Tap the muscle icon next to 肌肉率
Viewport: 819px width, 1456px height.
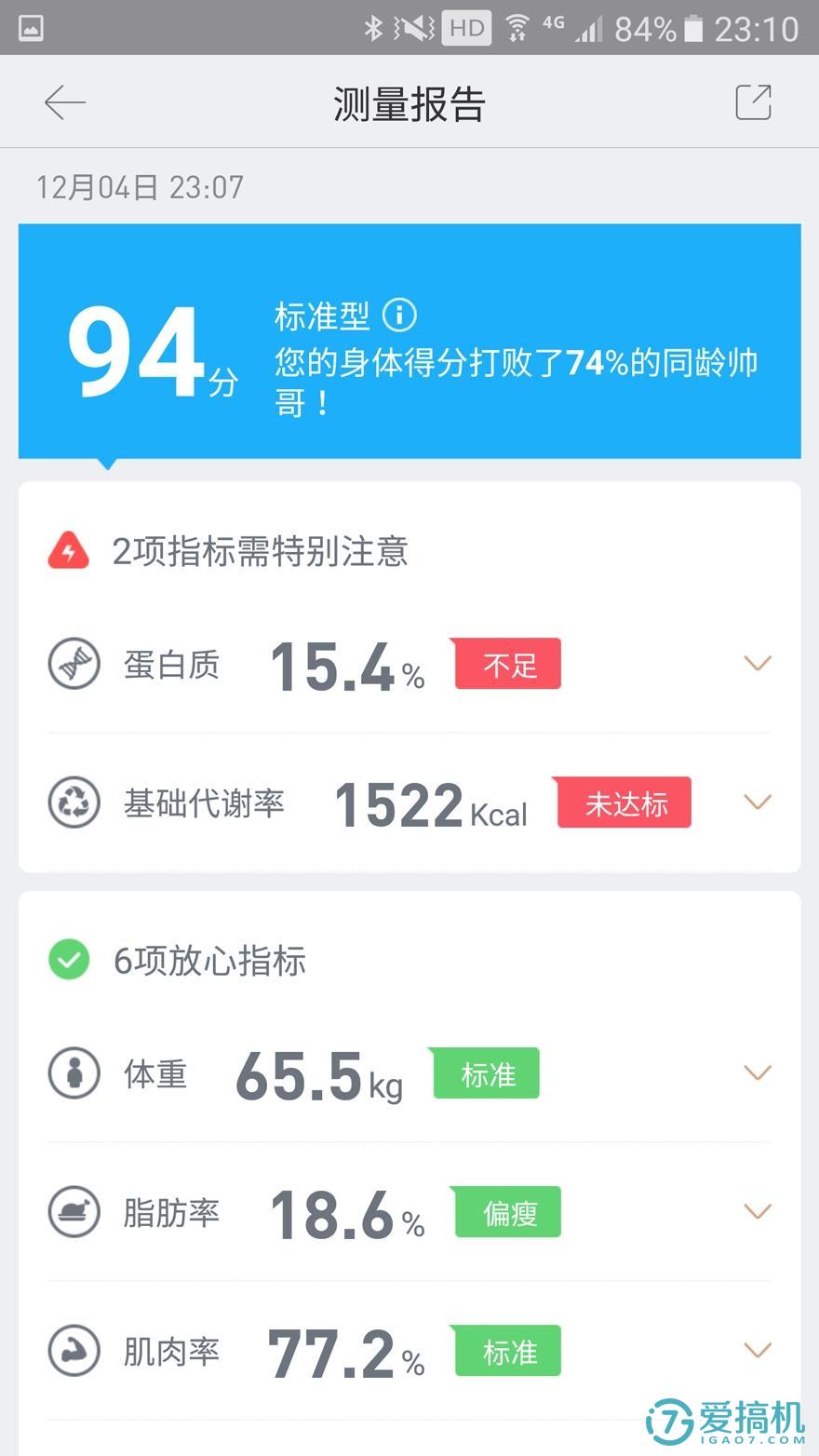[74, 1351]
